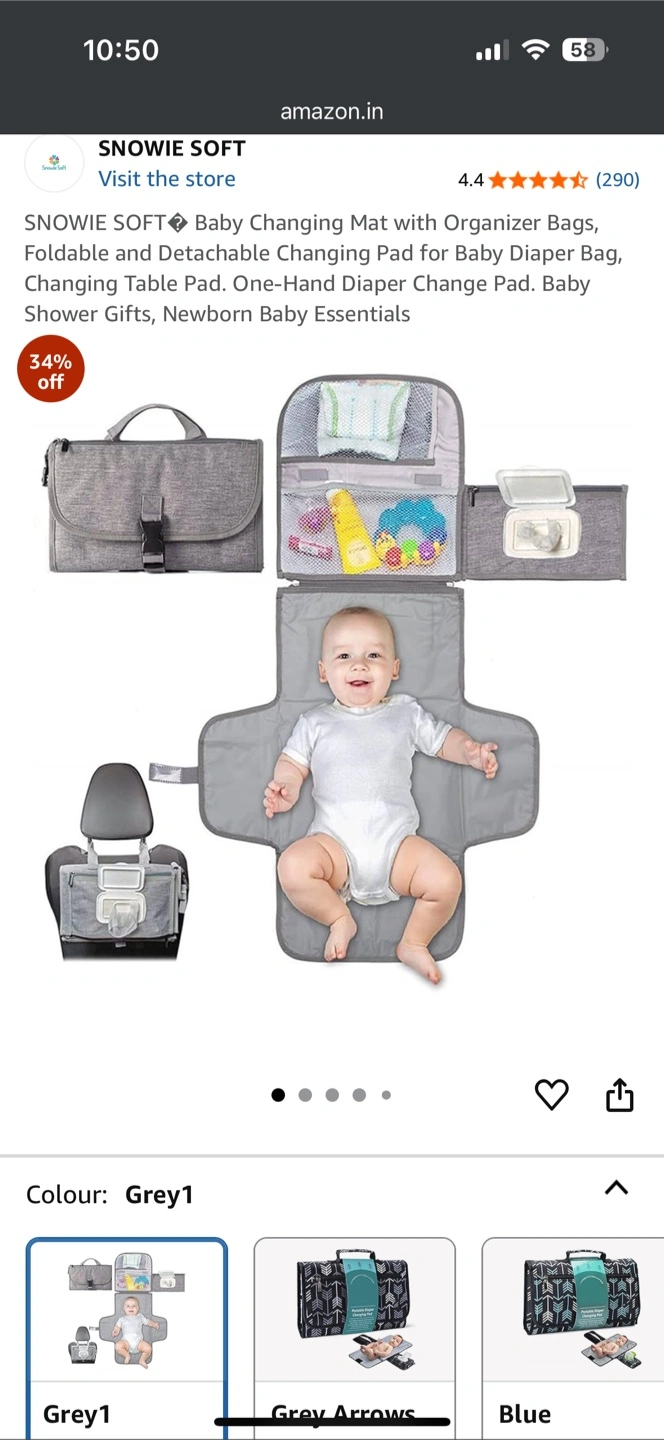
Task: Open the 290 customer ratings
Action: coord(617,180)
